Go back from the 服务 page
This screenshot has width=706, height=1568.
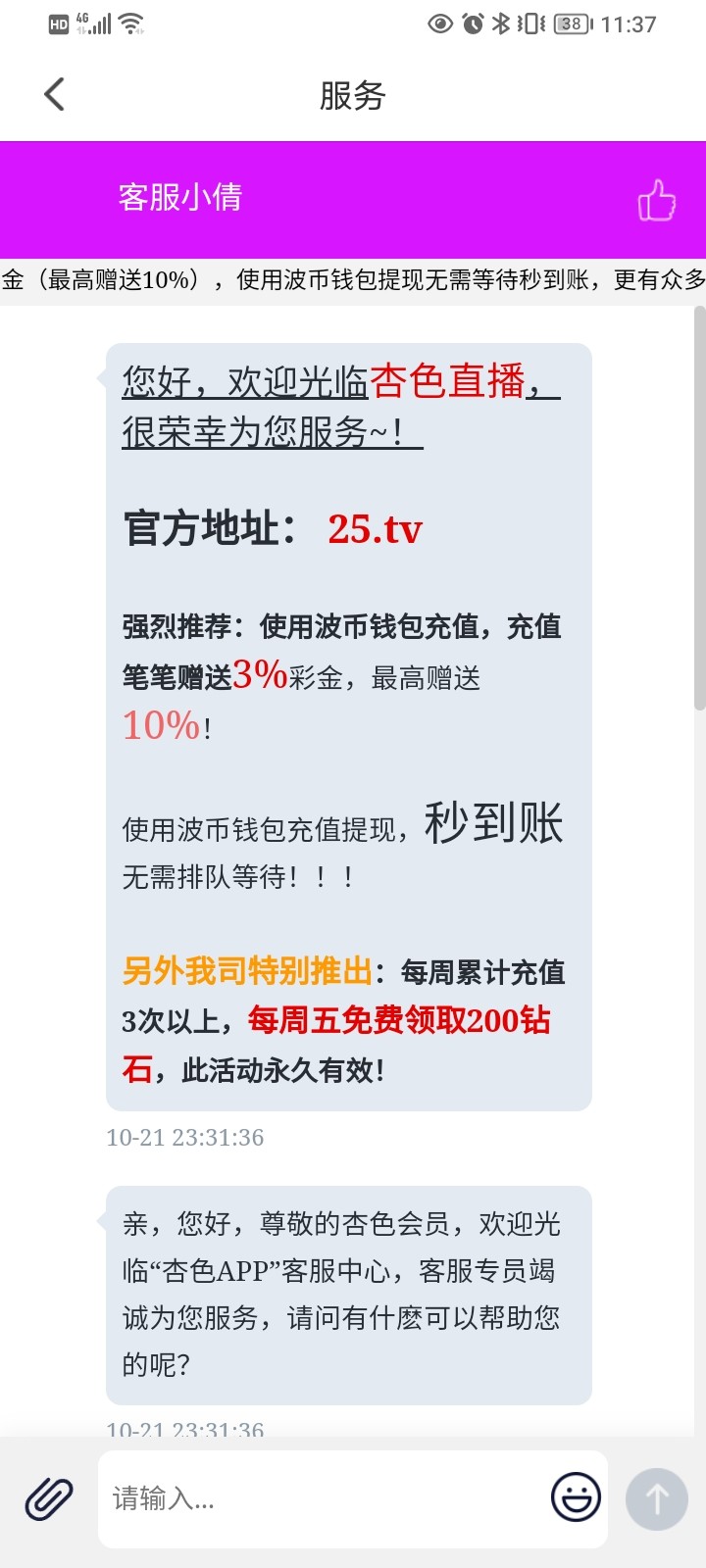[55, 95]
